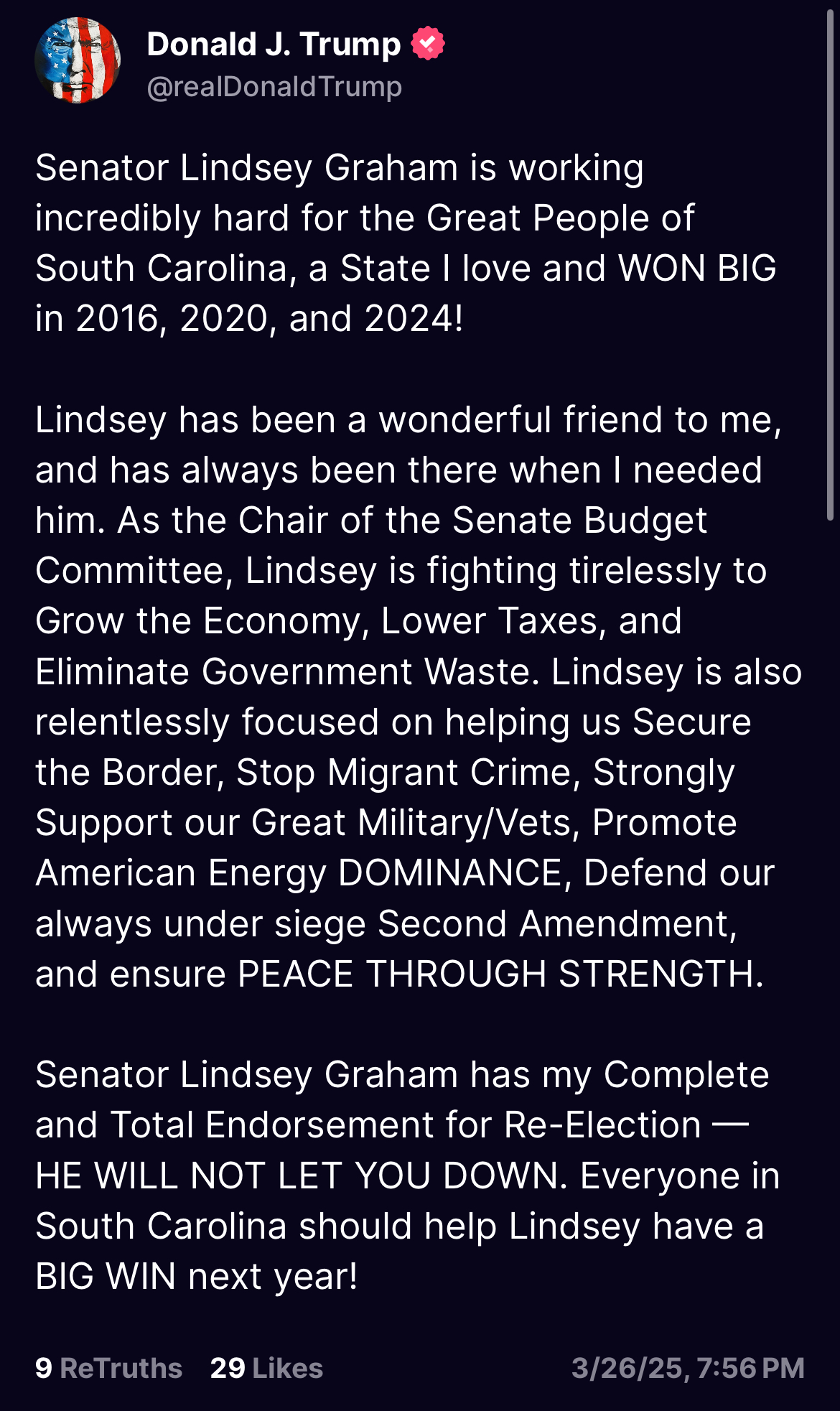The height and width of the screenshot is (1411, 840).
Task: View the 29 Likes list
Action: (x=266, y=1368)
